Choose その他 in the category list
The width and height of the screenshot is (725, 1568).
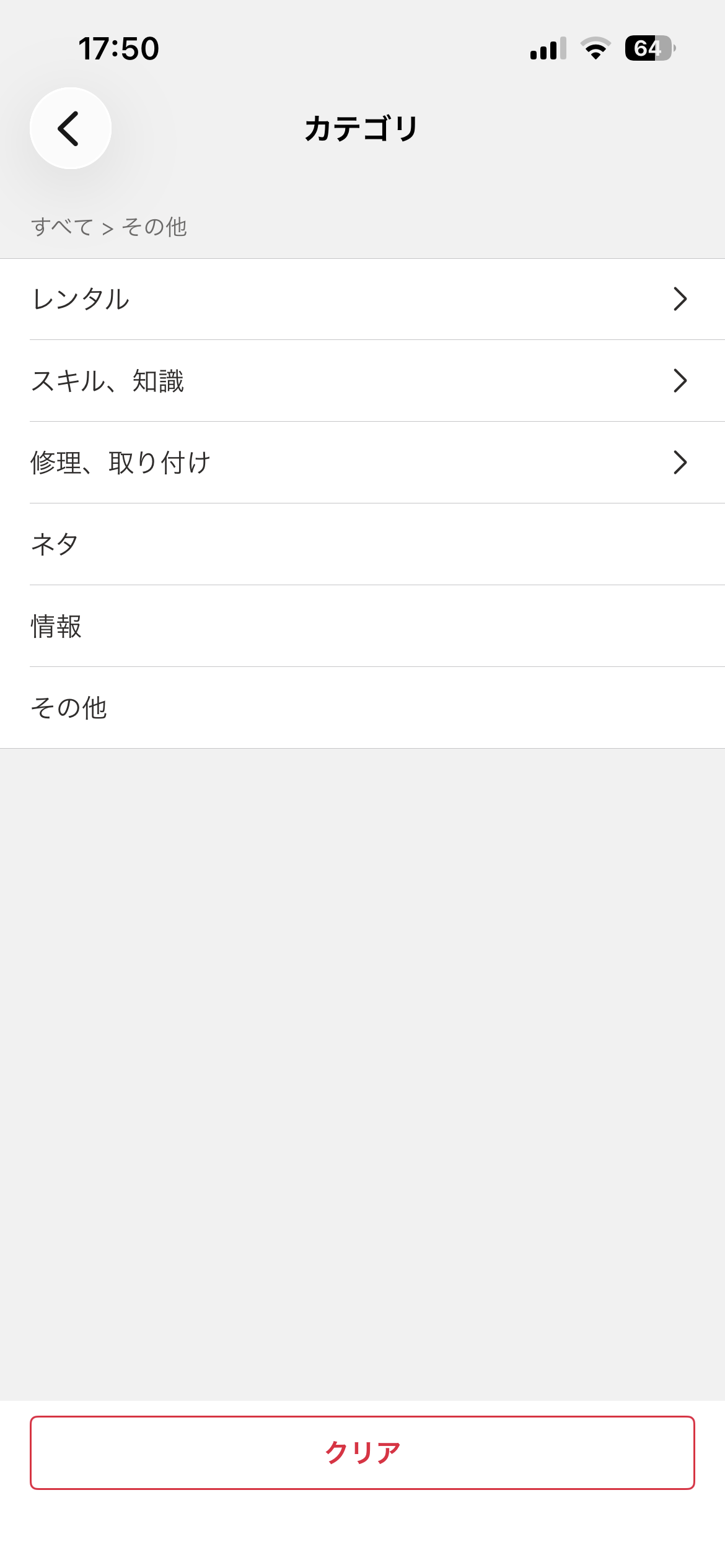coord(362,708)
